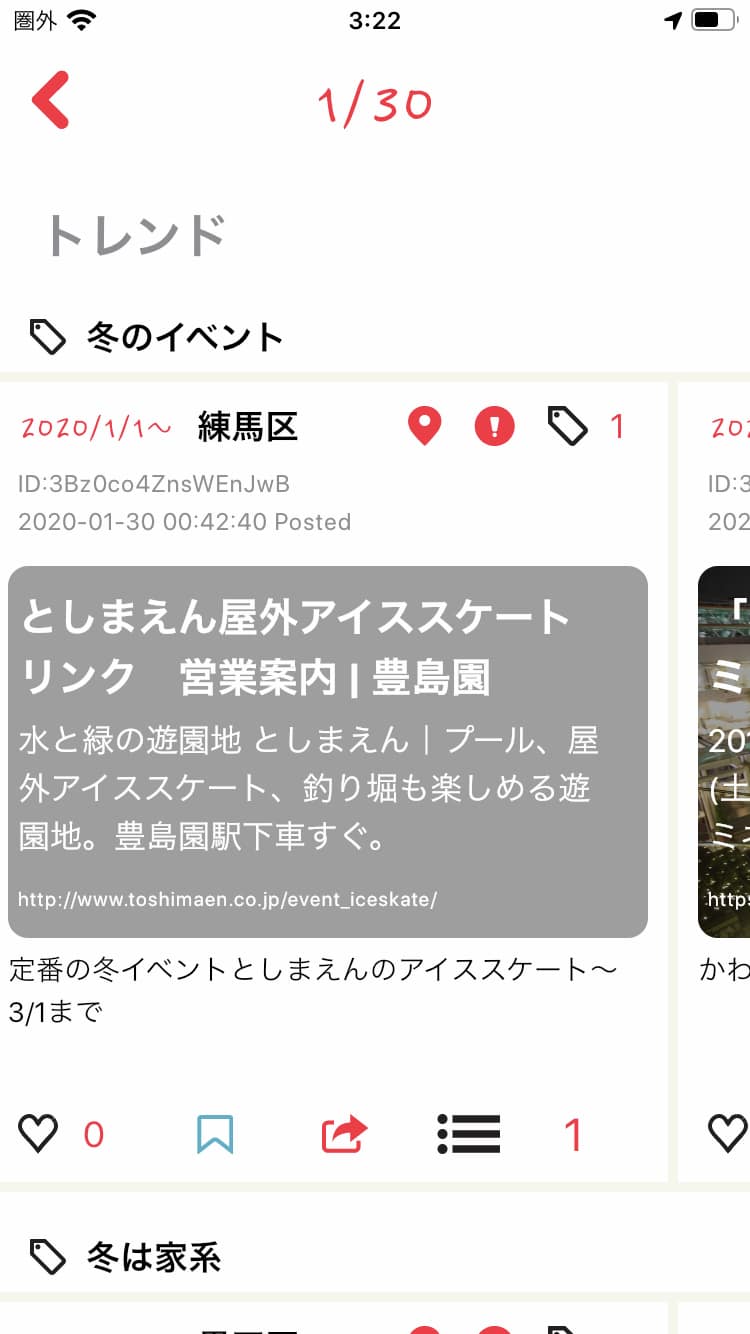Like the としまえん ice skate post
The height and width of the screenshot is (1334, 750).
[x=39, y=1134]
